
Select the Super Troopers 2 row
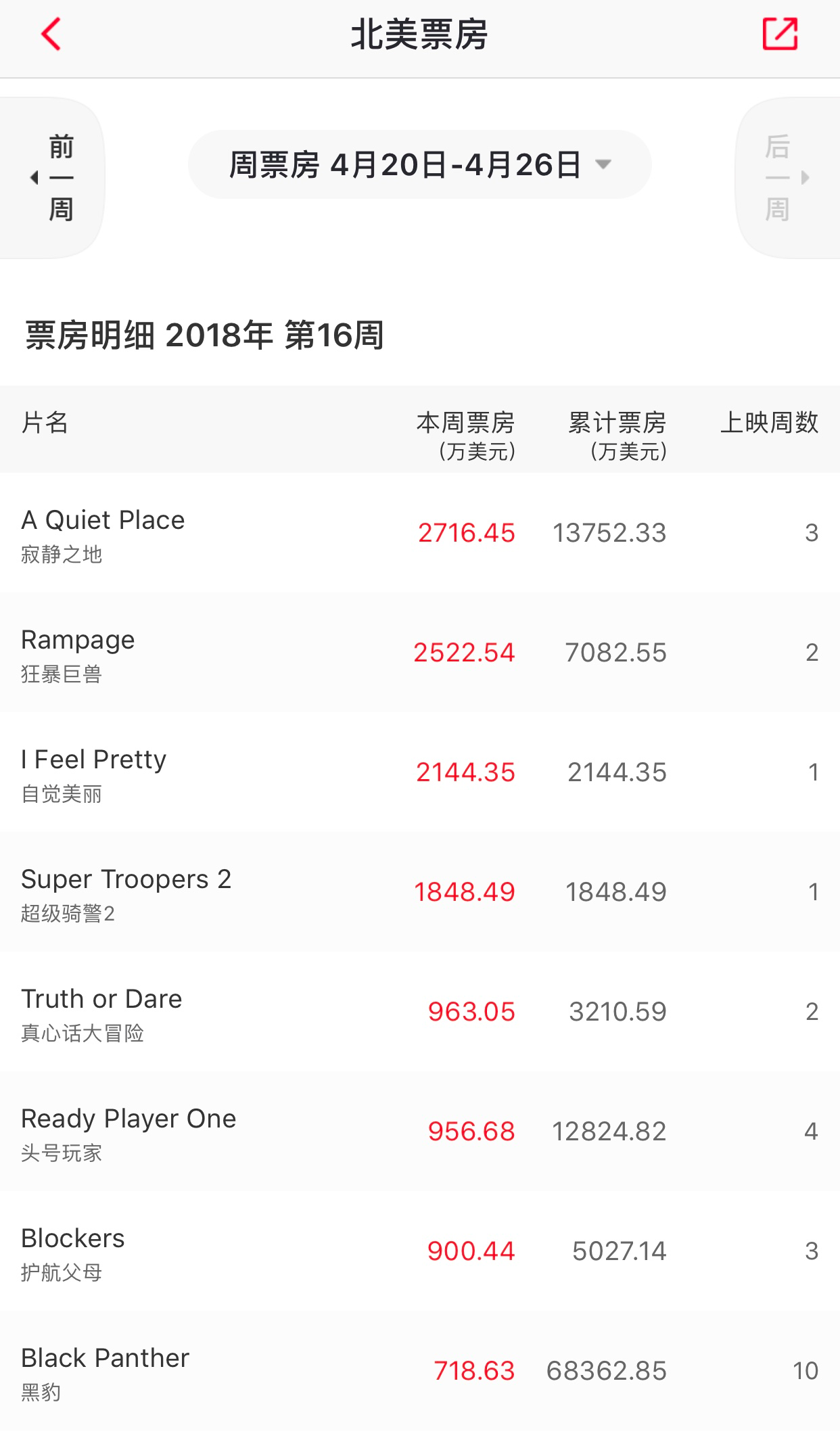point(419,892)
